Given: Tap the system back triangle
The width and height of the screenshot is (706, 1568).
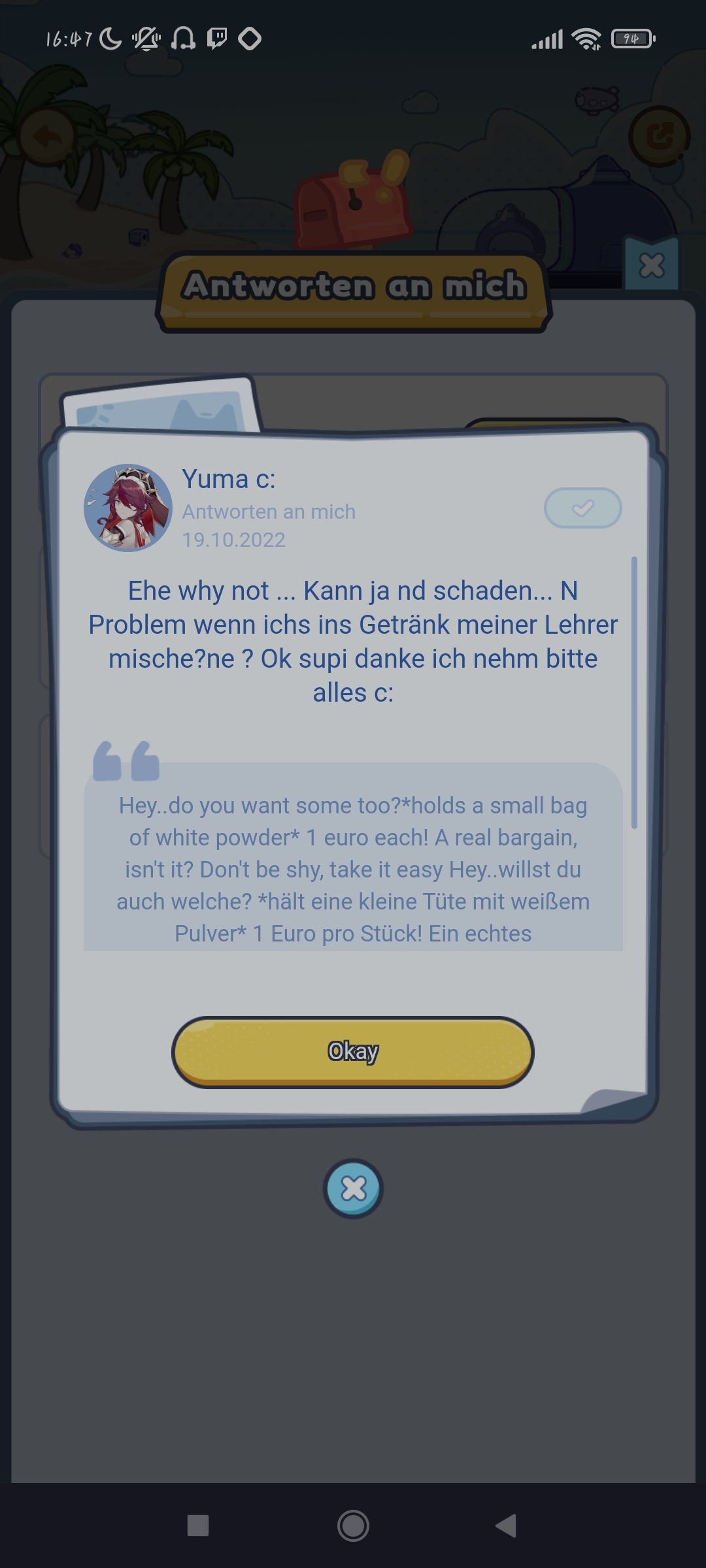Looking at the screenshot, I should [506, 1526].
